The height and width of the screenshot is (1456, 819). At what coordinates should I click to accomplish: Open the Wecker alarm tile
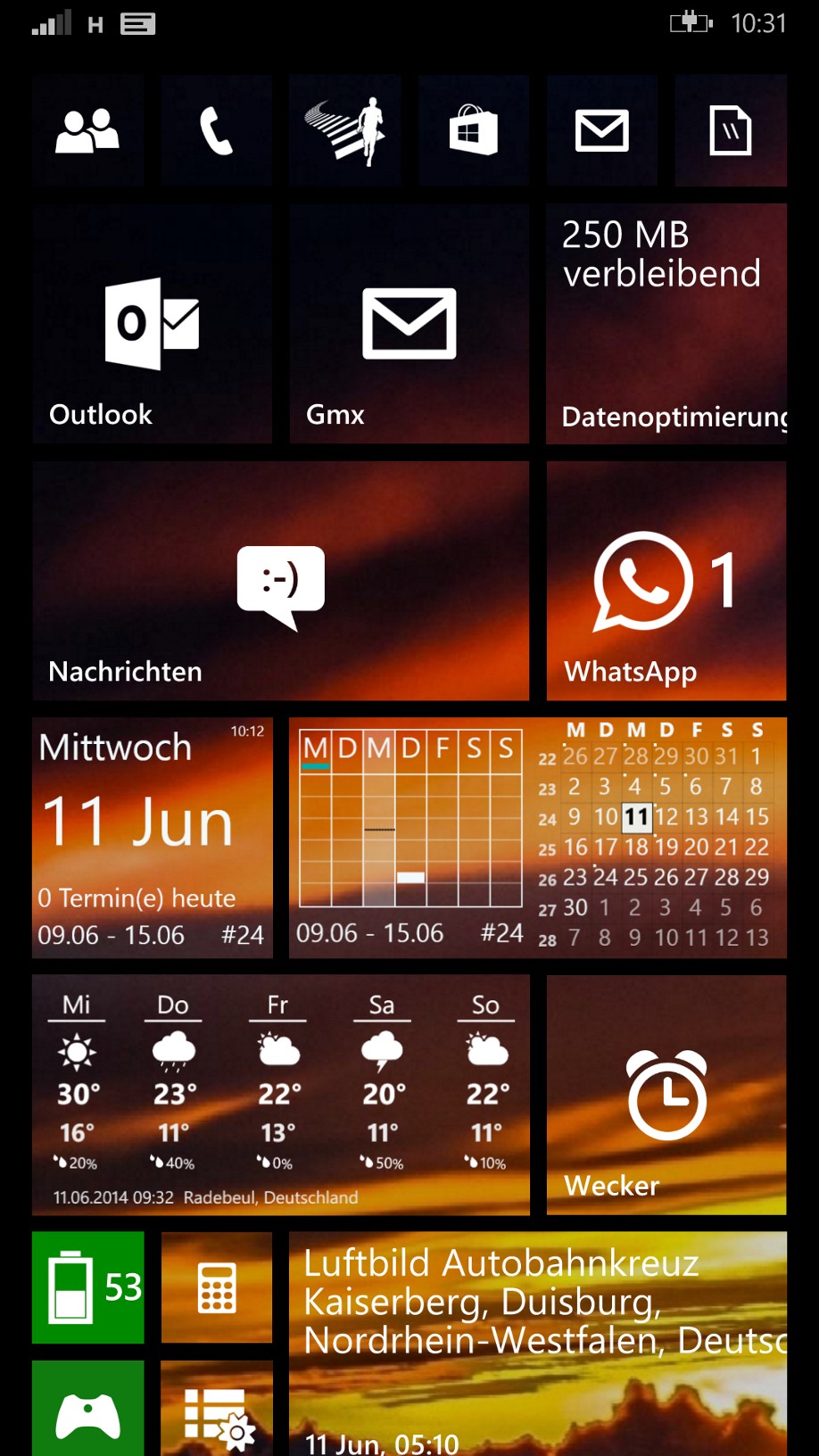(x=666, y=1095)
